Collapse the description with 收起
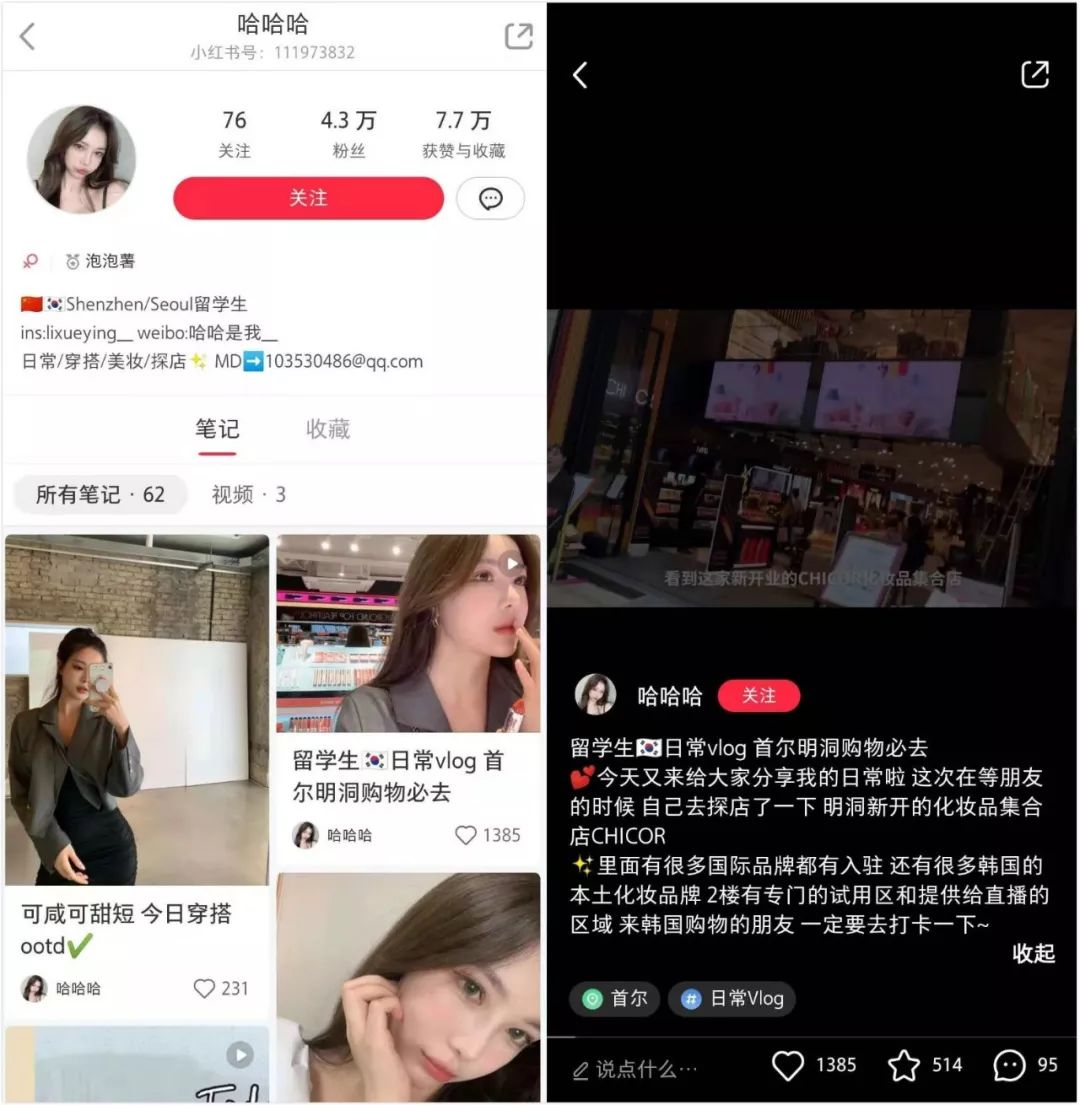Viewport: 1080px width, 1105px height. point(1033,953)
